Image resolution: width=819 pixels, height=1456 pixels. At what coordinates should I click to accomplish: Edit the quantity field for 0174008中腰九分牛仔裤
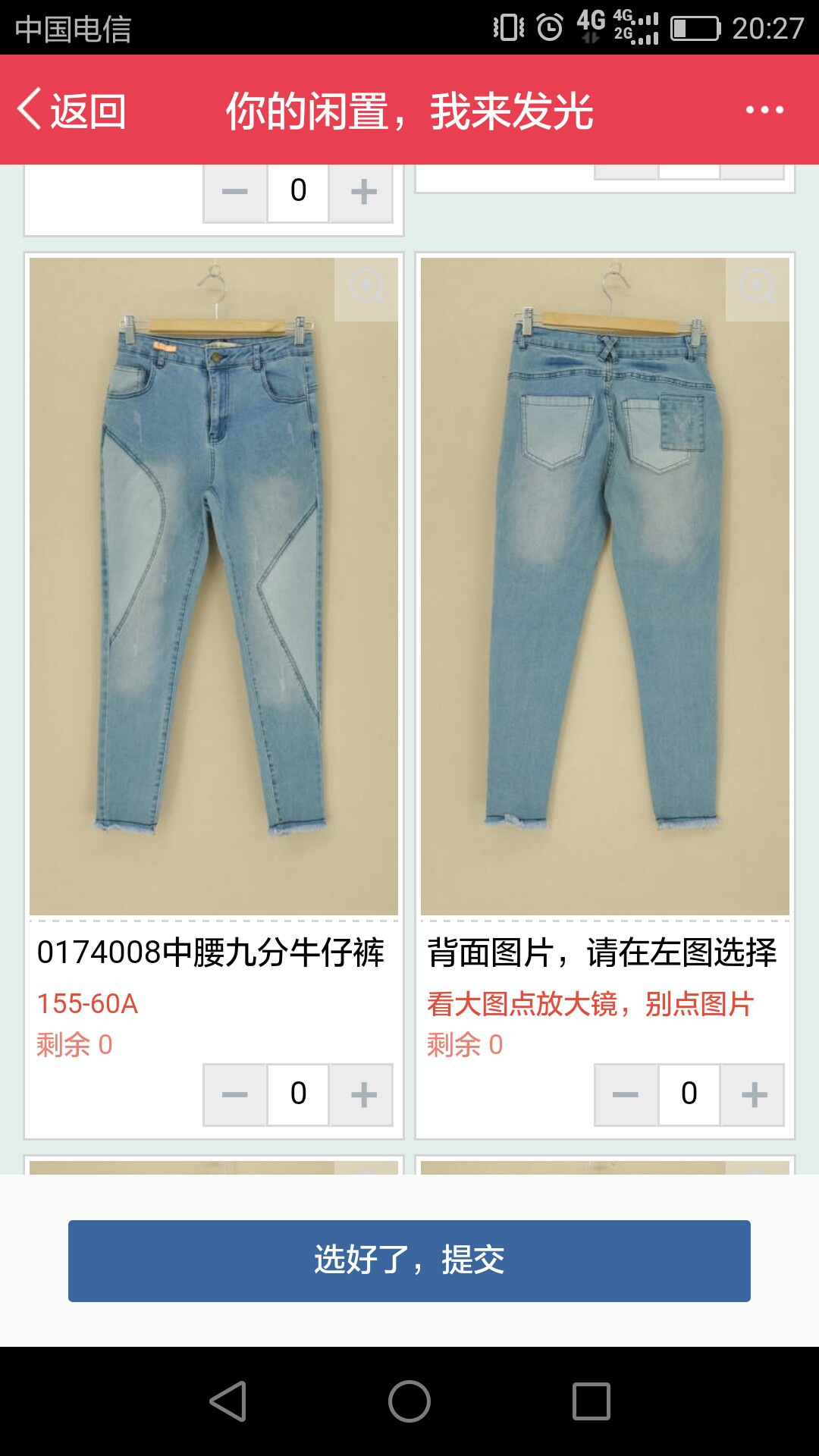point(298,1094)
